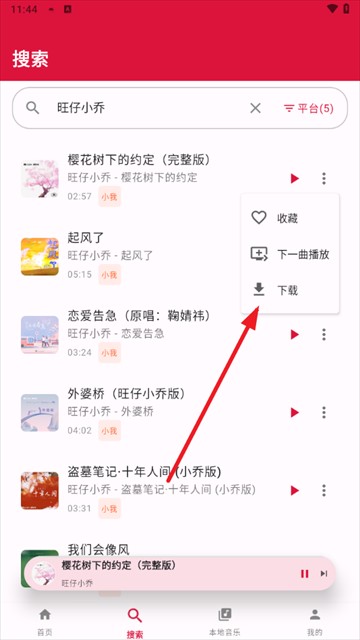Select 收藏 in the popup menu
This screenshot has height=640, width=360.
pyautogui.click(x=290, y=218)
